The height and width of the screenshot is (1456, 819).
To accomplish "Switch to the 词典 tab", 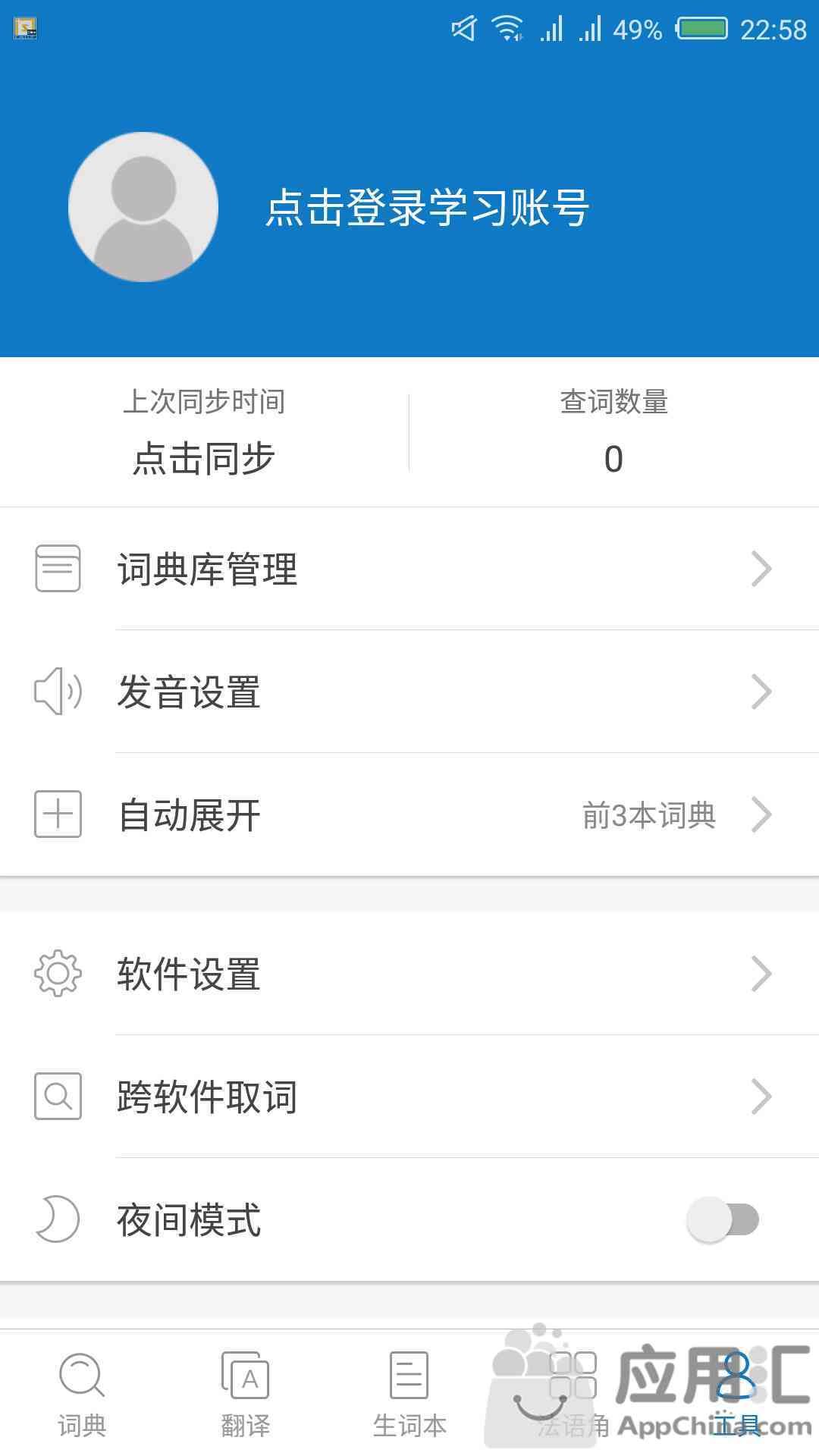I will [x=82, y=1394].
